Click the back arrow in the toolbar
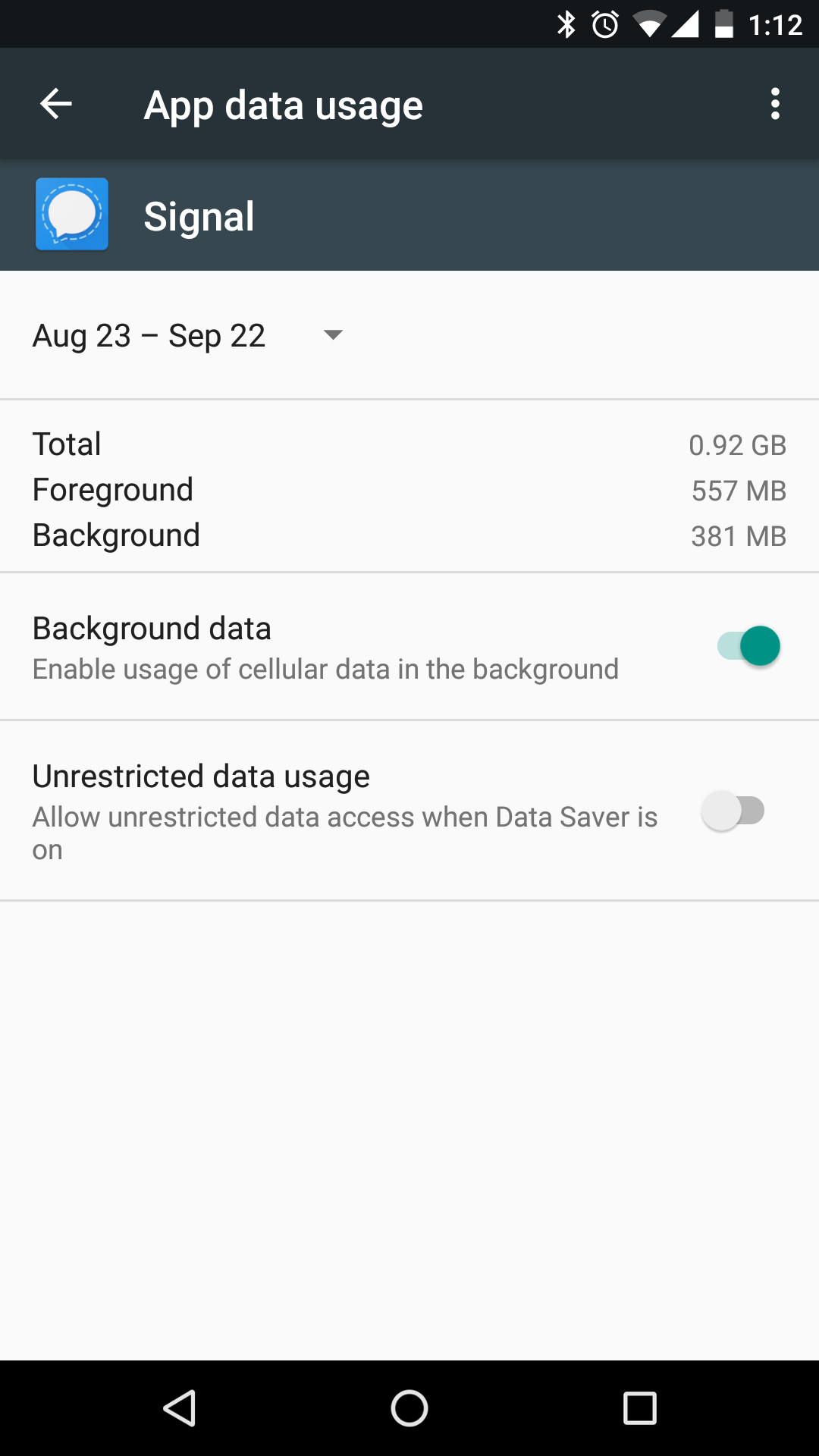Screen dimensions: 819x1456 (55, 104)
